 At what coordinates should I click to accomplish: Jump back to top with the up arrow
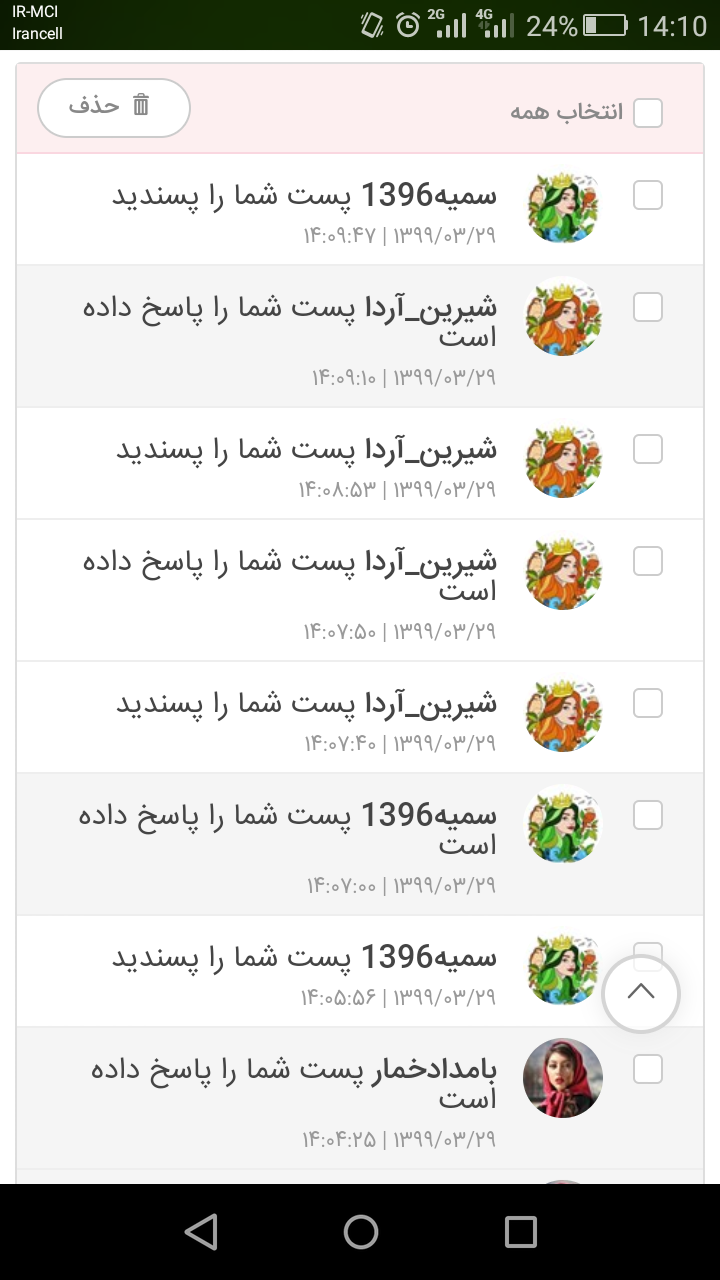pyautogui.click(x=641, y=993)
